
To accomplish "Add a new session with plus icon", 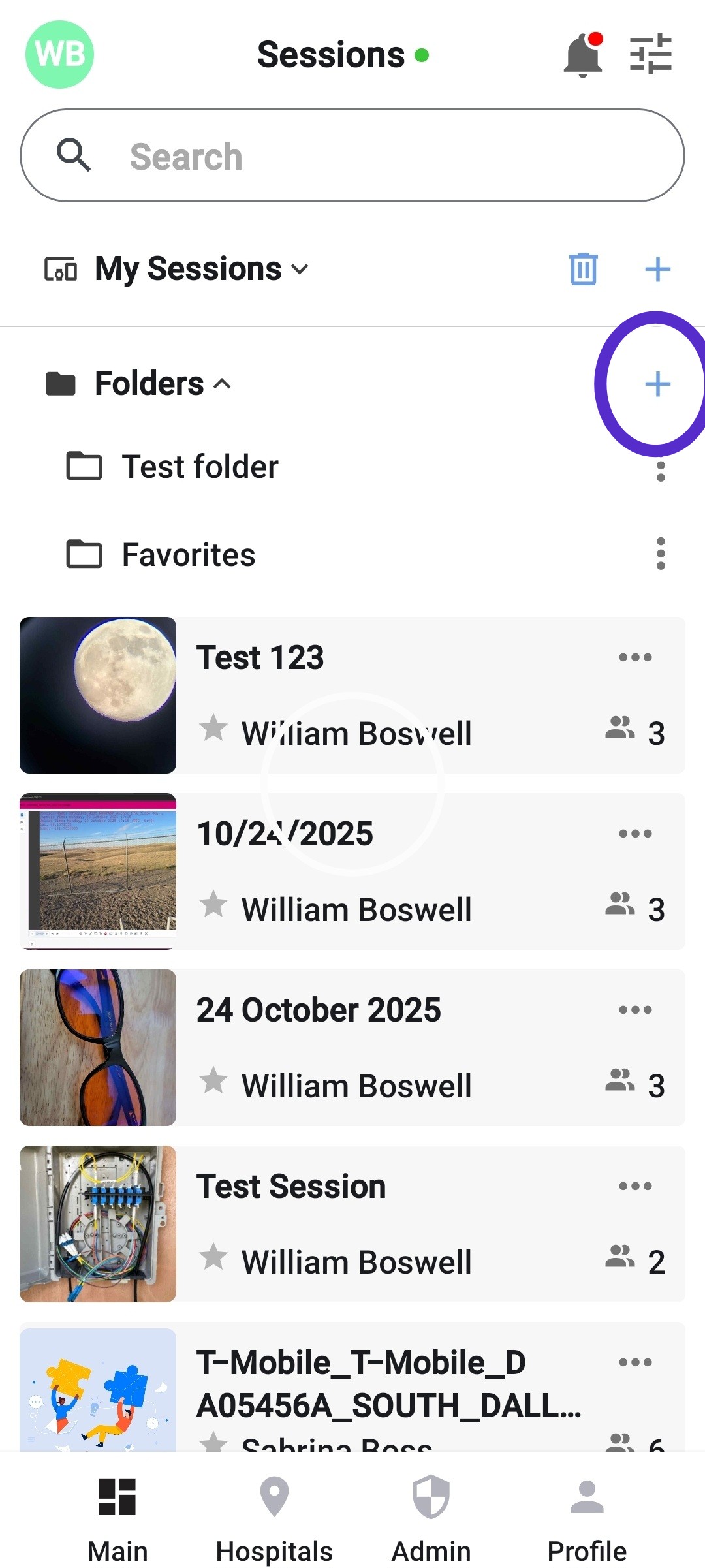I will pyautogui.click(x=657, y=269).
